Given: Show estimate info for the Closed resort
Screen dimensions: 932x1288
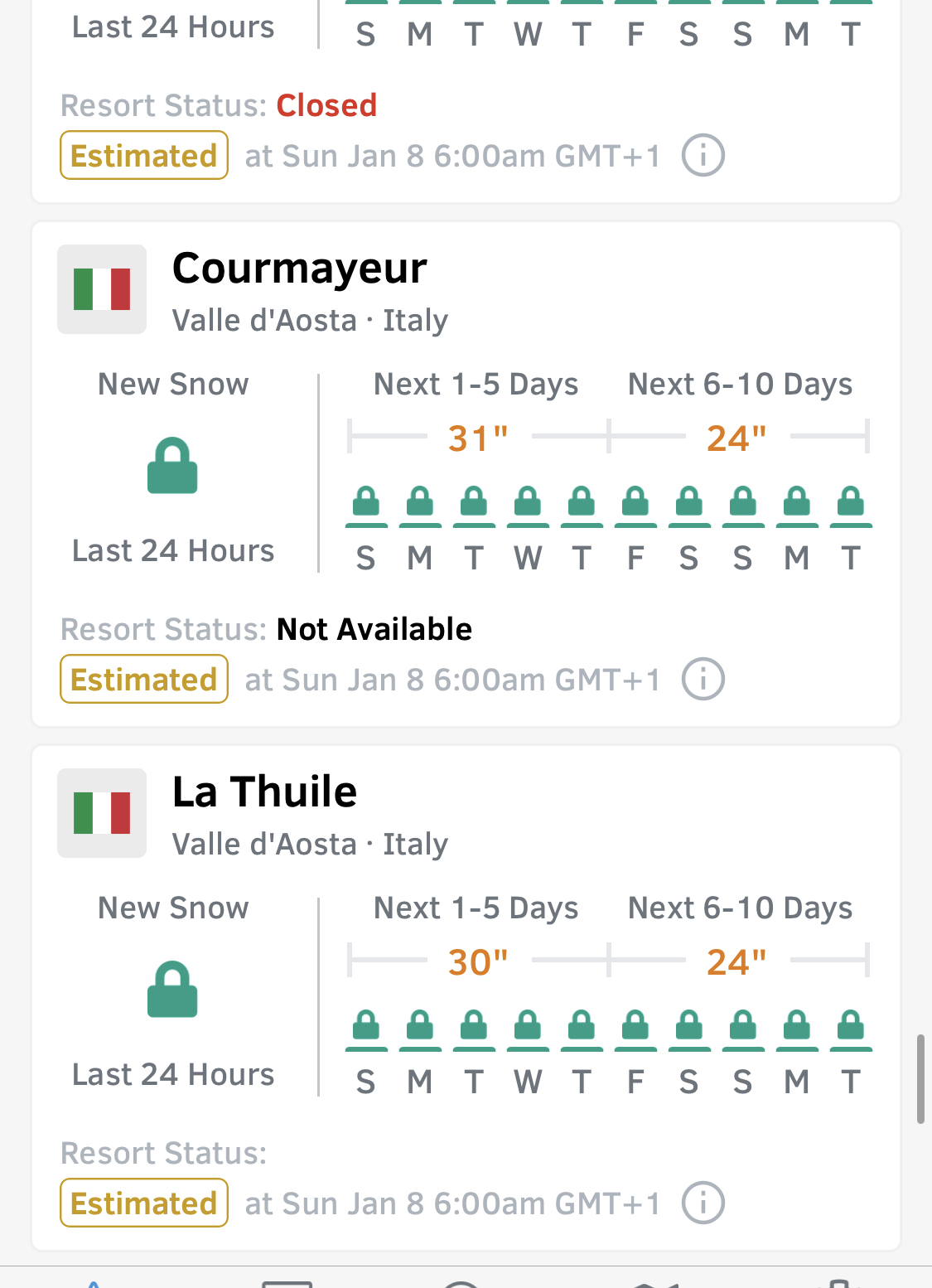Looking at the screenshot, I should pos(703,156).
